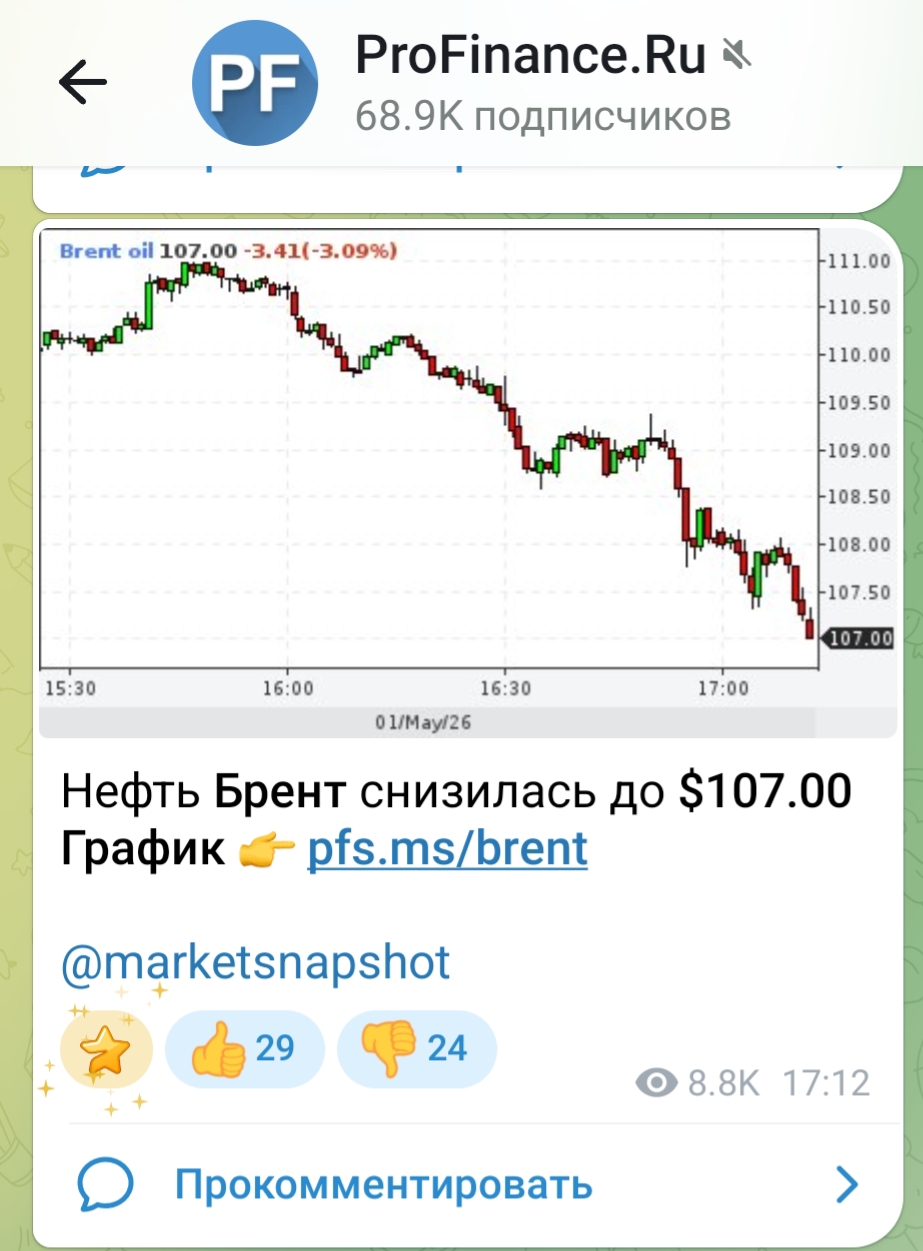Image resolution: width=923 pixels, height=1251 pixels.
Task: Open the @marketsnapshot mention
Action: 255,962
